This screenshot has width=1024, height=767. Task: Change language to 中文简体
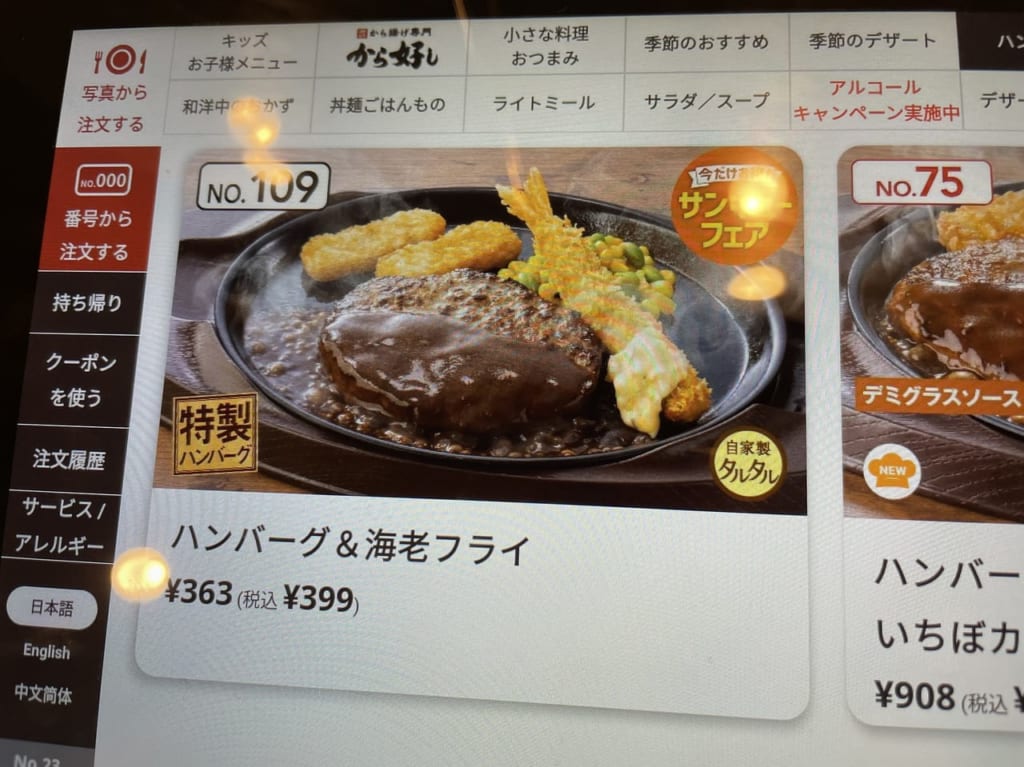pos(43,694)
